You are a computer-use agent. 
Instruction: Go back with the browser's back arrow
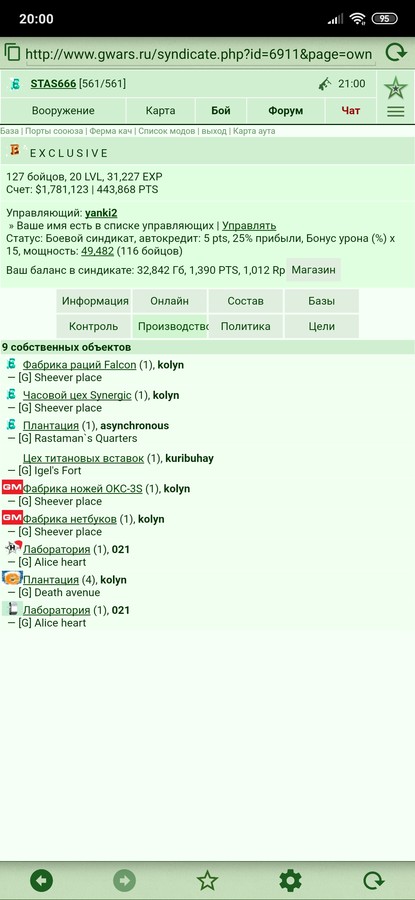pos(41,880)
